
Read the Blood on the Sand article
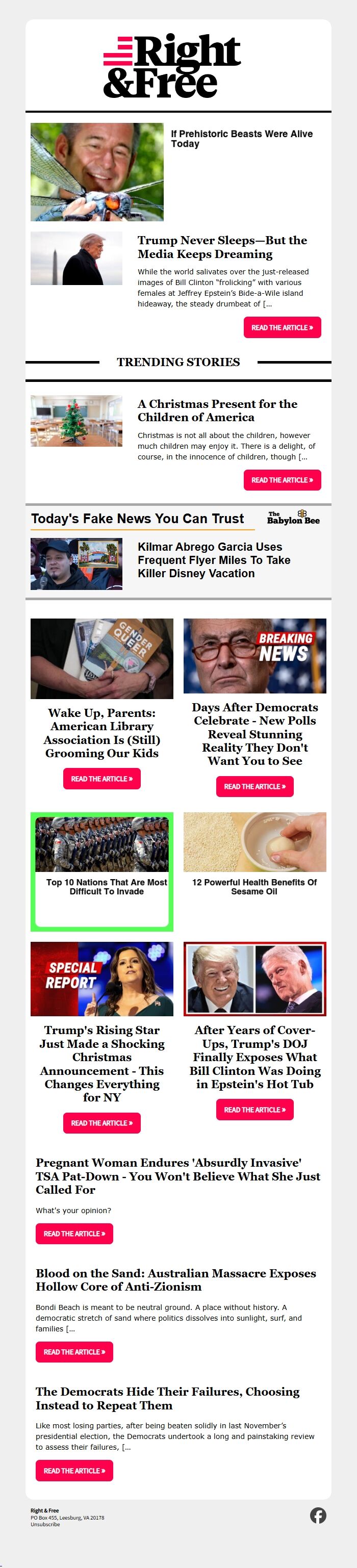pyautogui.click(x=74, y=1351)
